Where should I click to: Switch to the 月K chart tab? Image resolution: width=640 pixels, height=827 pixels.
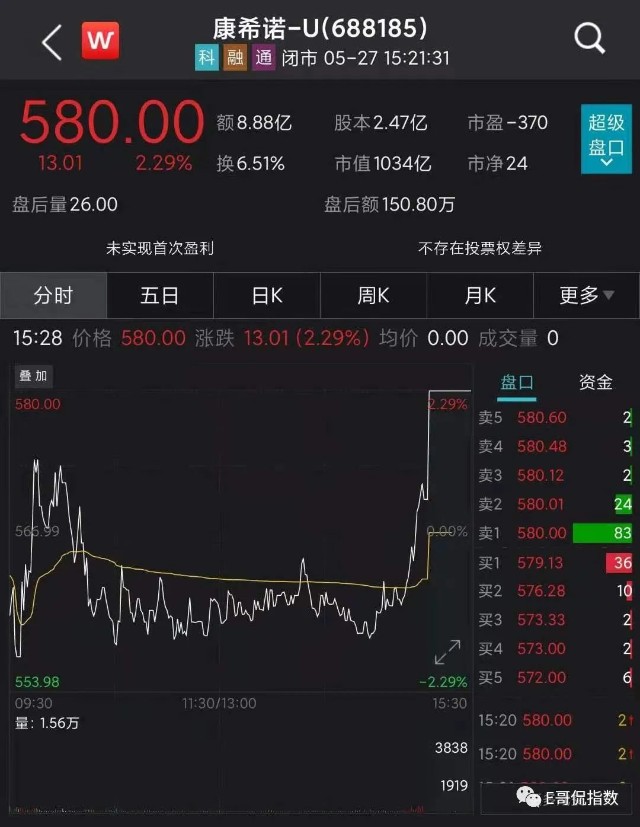[480, 295]
